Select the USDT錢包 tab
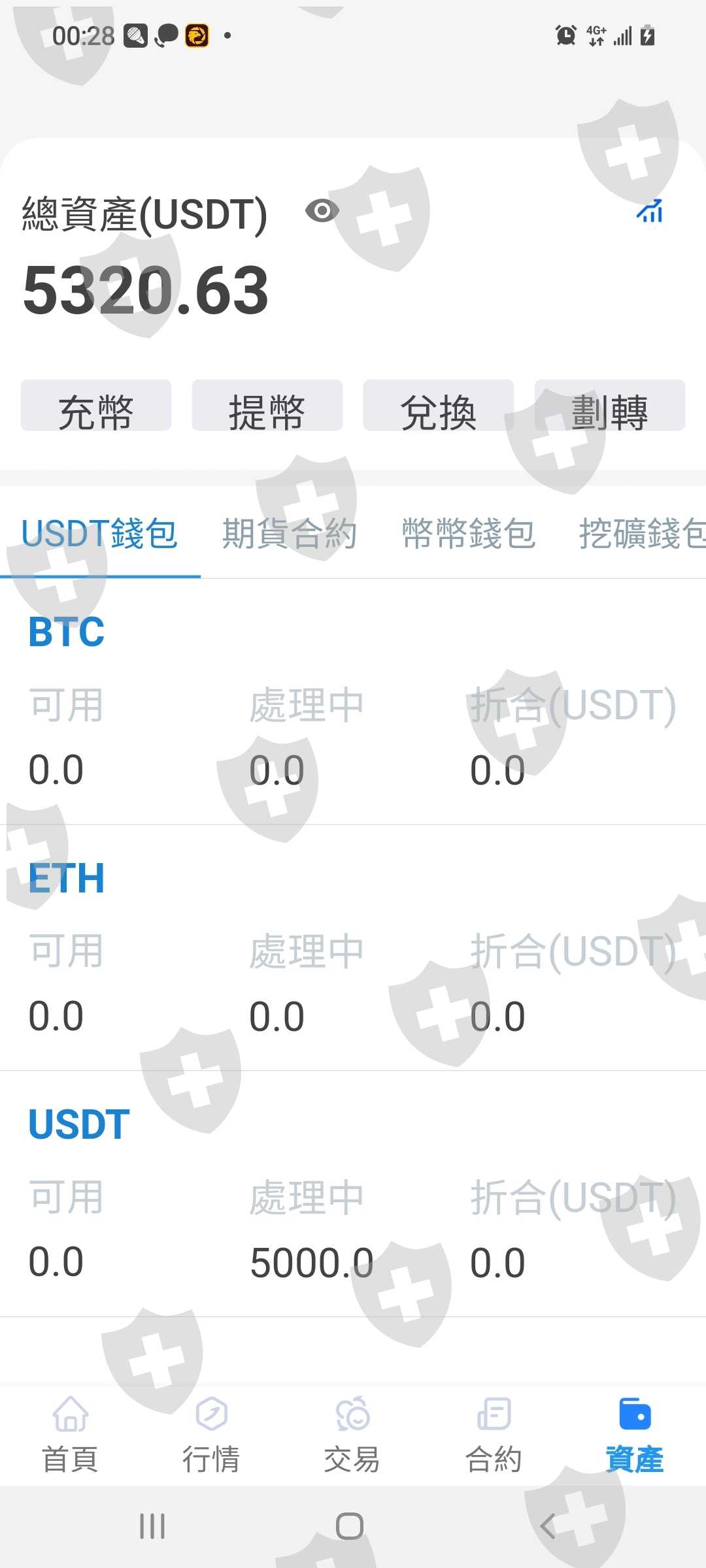Screen dimensions: 706x1568 pyautogui.click(x=99, y=534)
